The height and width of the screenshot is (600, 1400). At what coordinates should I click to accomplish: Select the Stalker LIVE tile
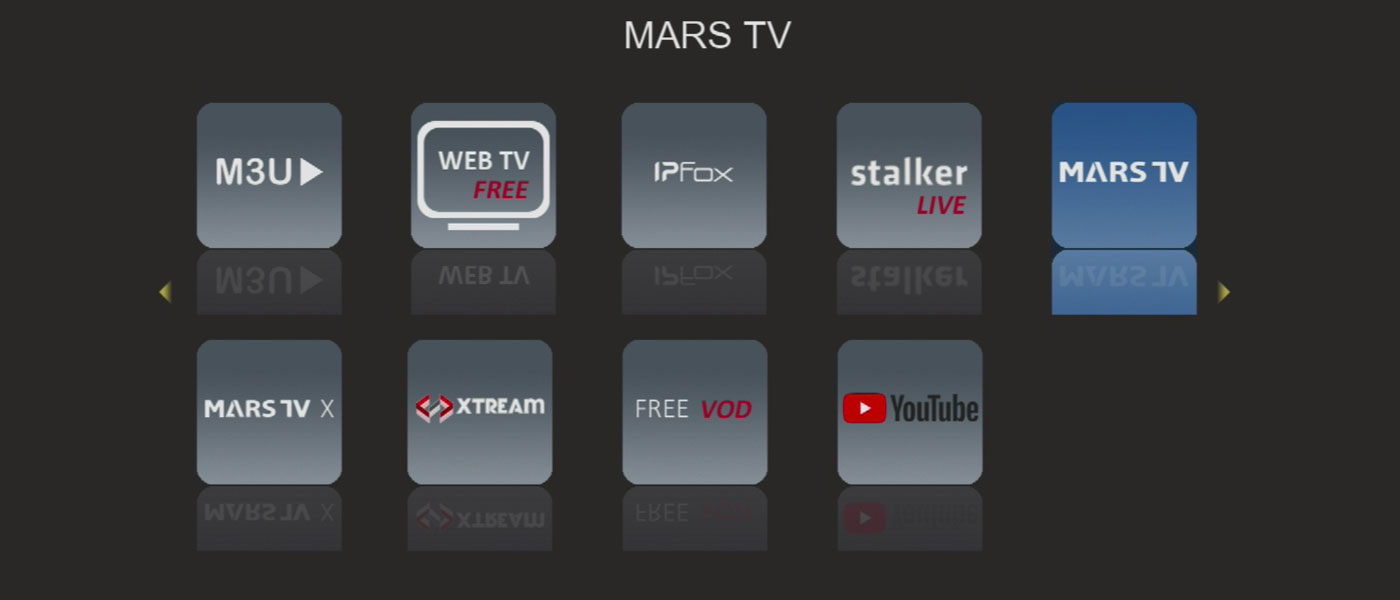point(909,175)
